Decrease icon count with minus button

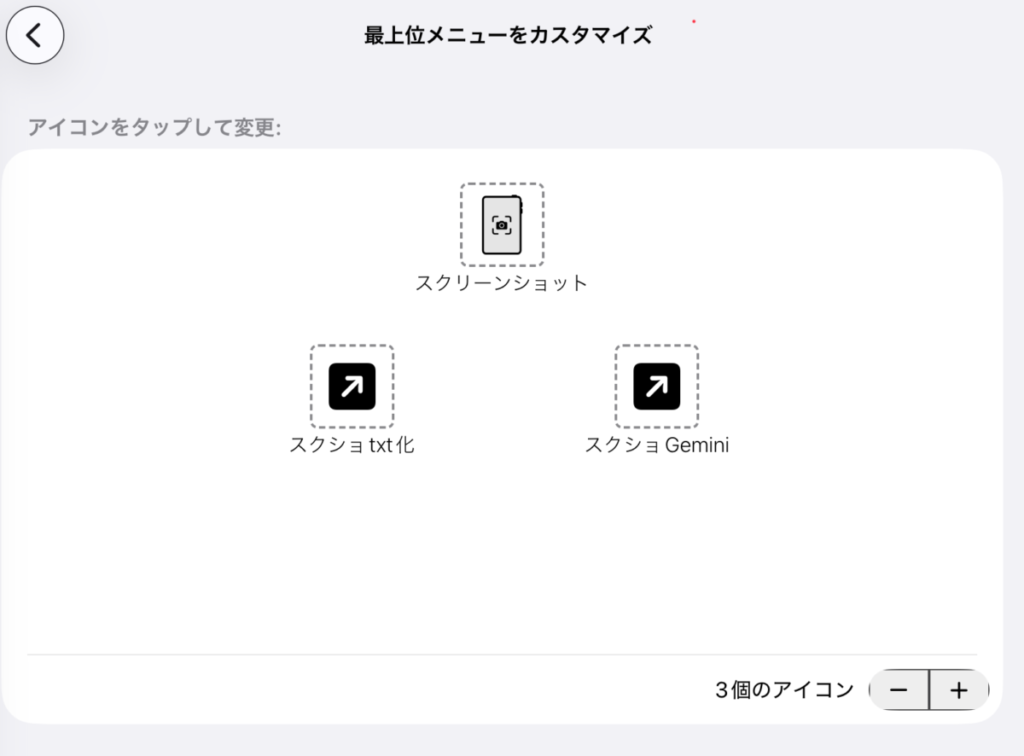(899, 690)
